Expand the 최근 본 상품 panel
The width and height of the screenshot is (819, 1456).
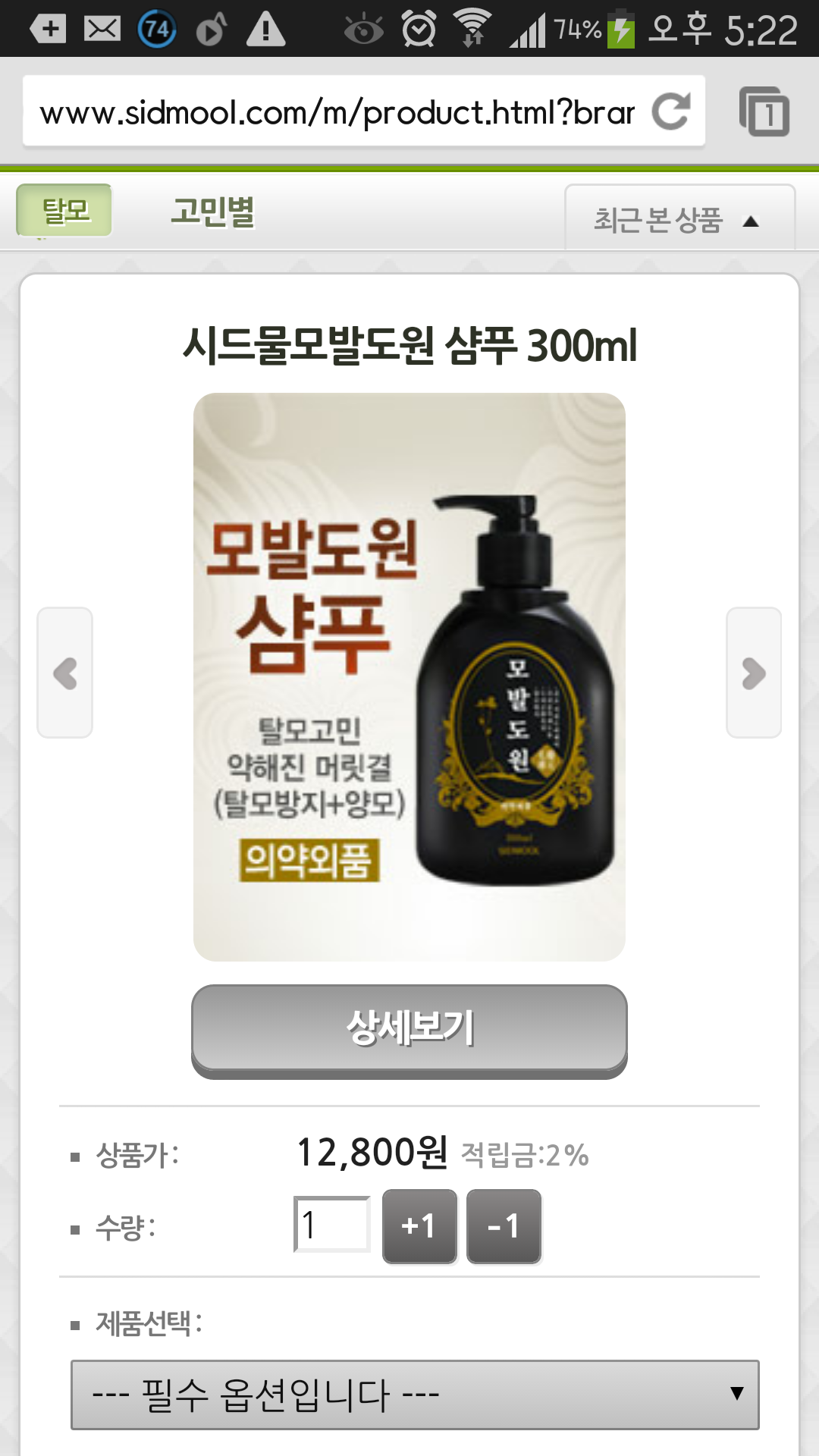click(x=679, y=218)
